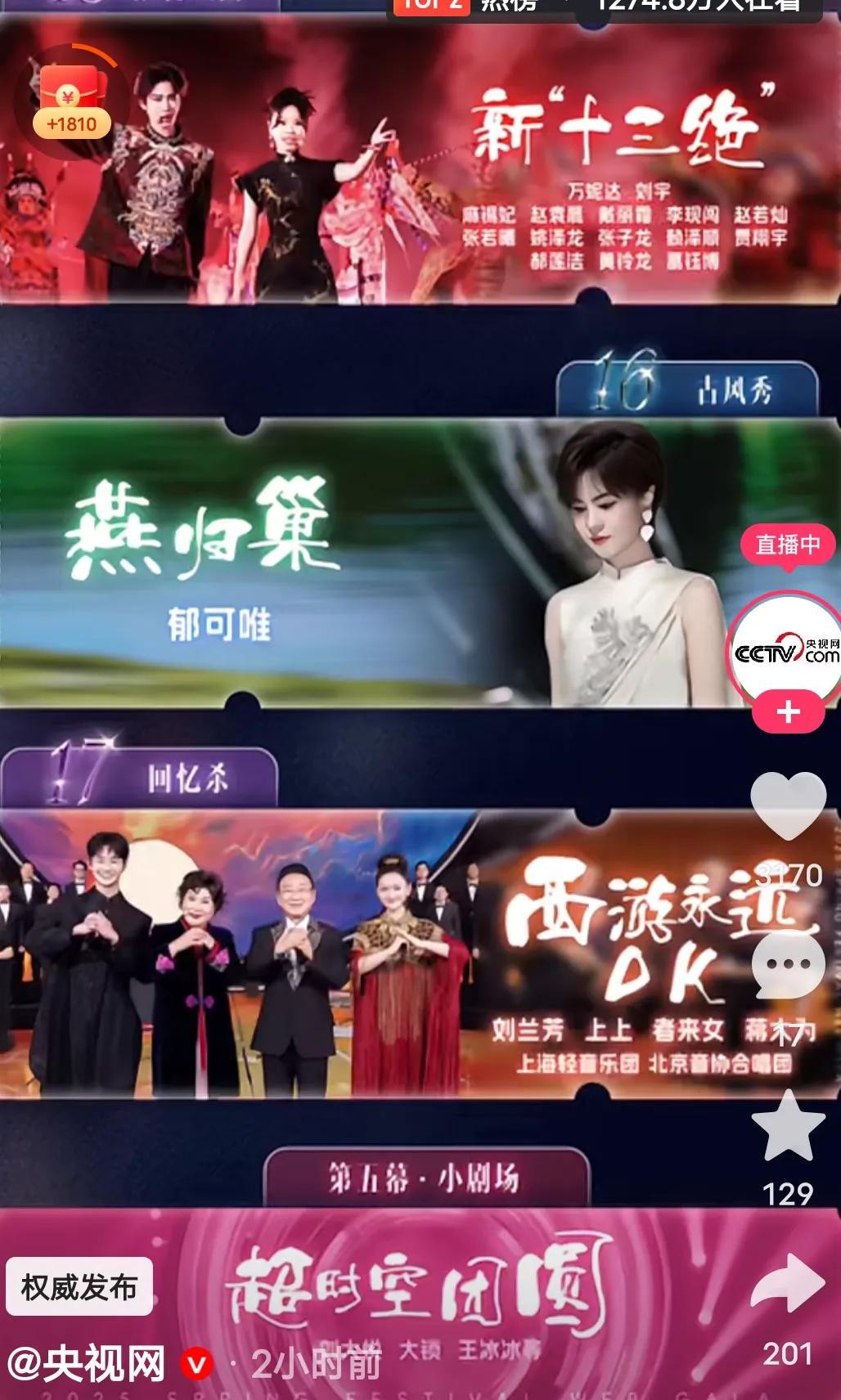Image resolution: width=841 pixels, height=1400 pixels.
Task: Open the @央视网 profile name
Action: (x=87, y=1363)
